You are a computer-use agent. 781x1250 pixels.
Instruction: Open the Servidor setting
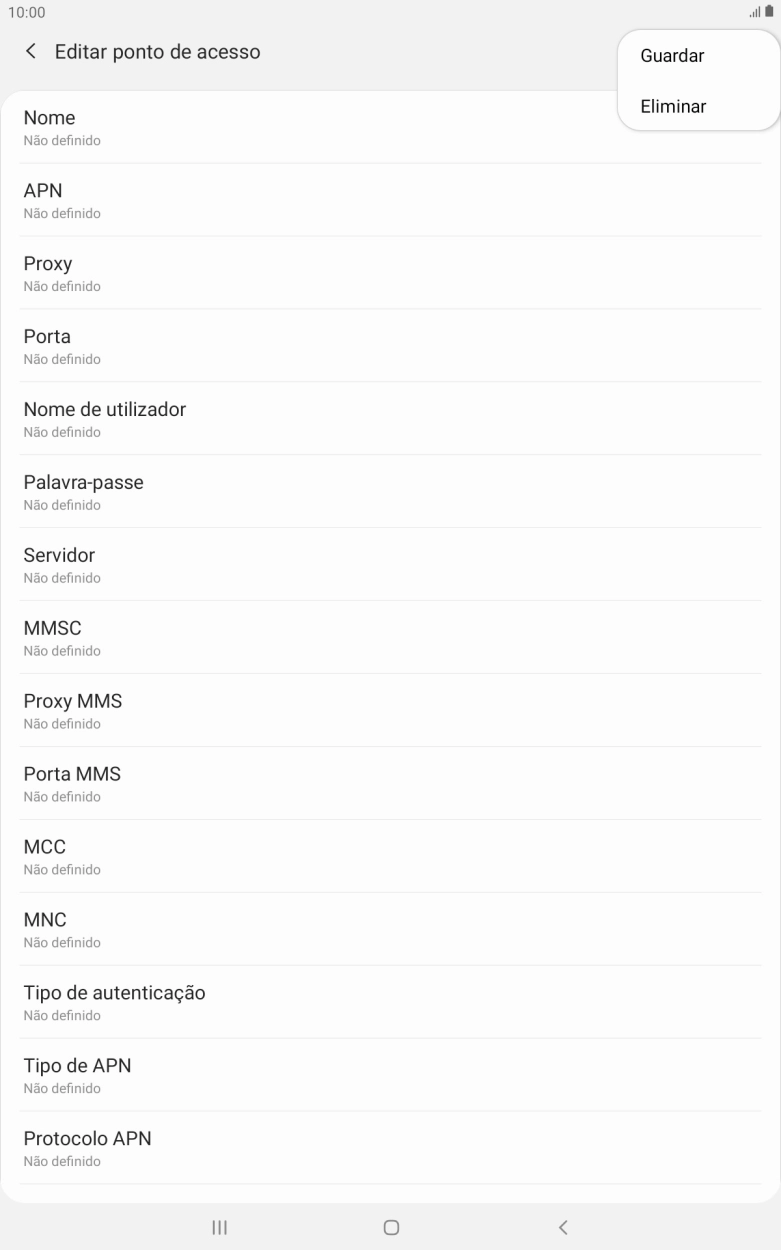pos(390,565)
